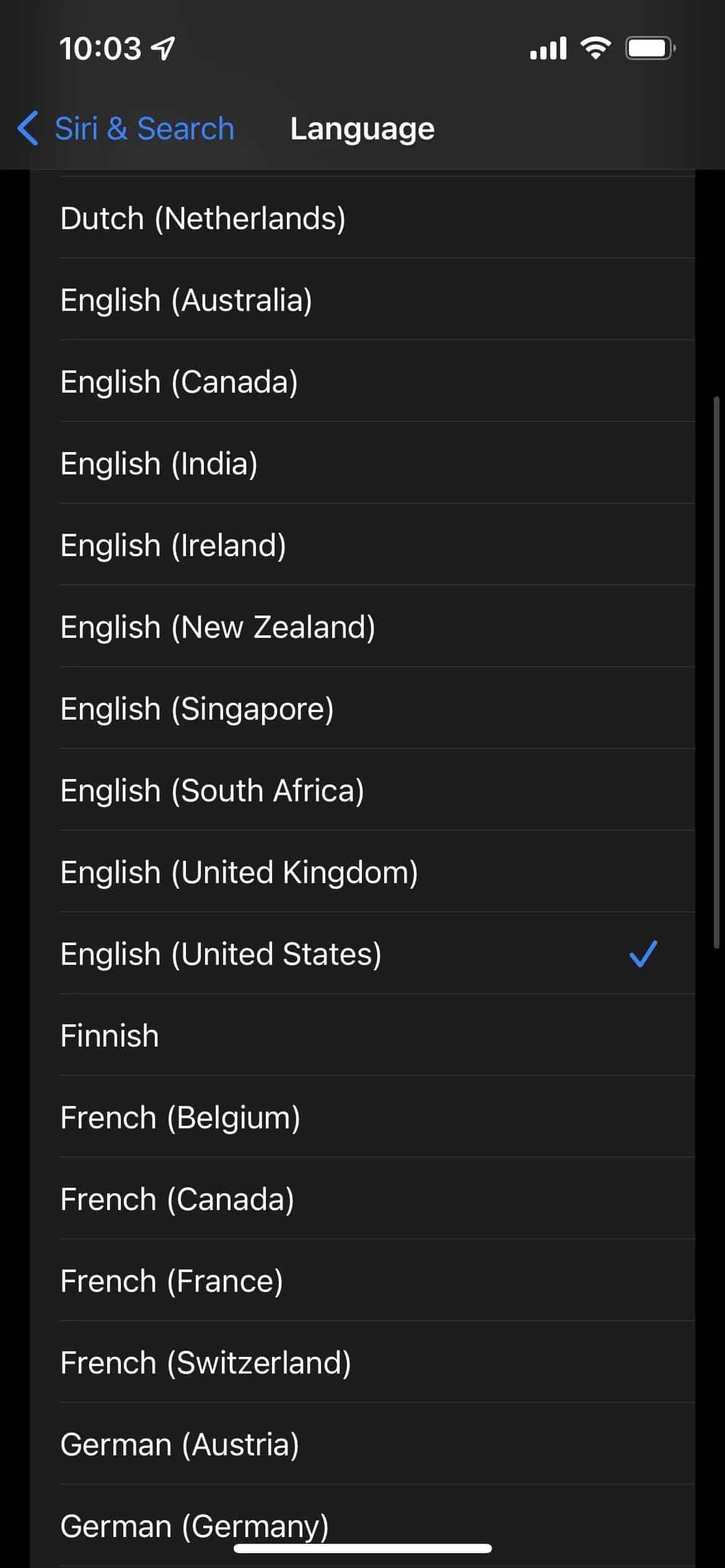This screenshot has height=1568, width=725.
Task: Select Dutch (Netherlands) as the language
Action: coord(362,217)
